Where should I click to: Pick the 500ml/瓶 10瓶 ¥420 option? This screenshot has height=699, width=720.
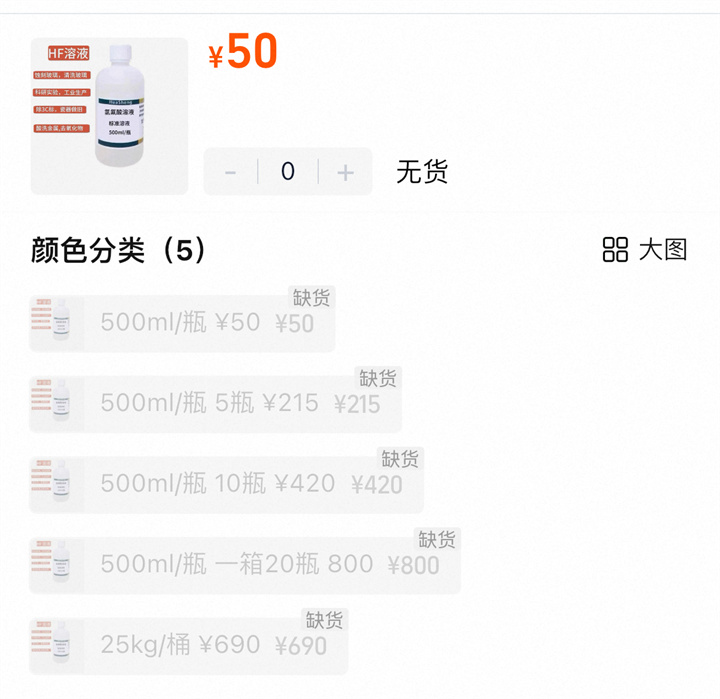pos(226,485)
